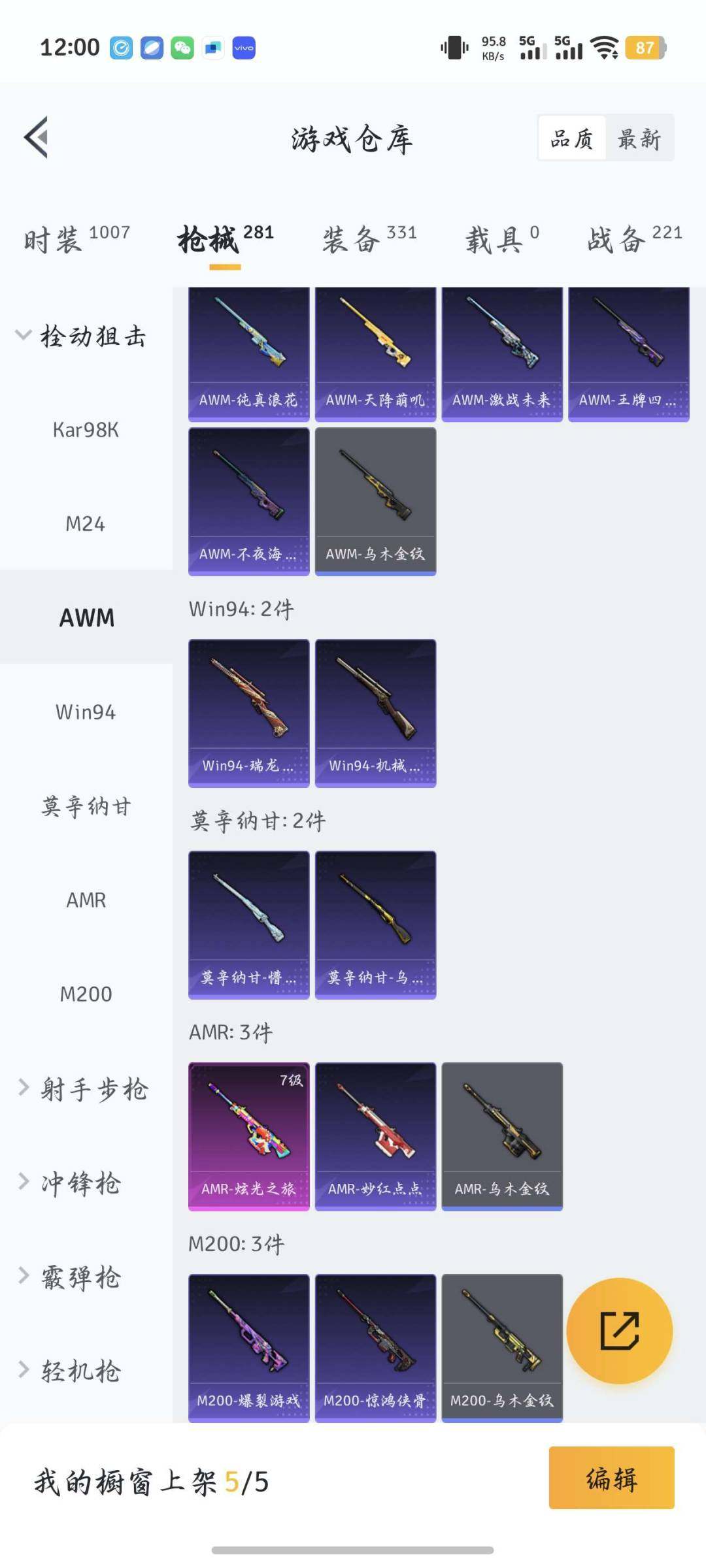Screen dimensions: 706x1568
Task: Select the AWM category in sidebar
Action: tap(86, 617)
